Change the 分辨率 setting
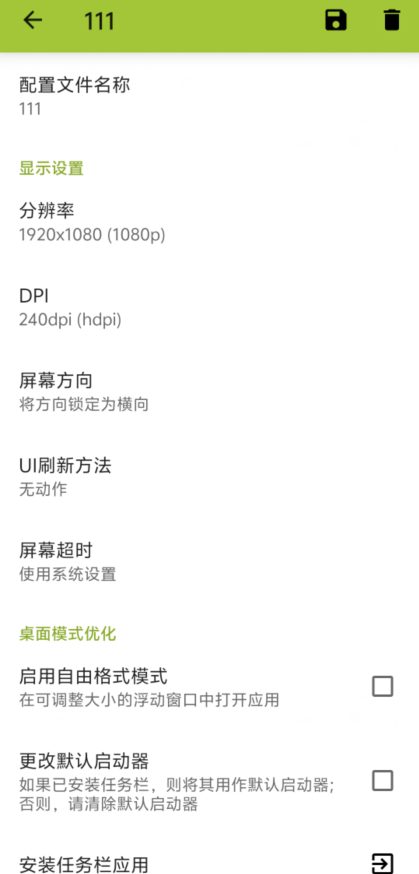The width and height of the screenshot is (419, 874). click(210, 222)
